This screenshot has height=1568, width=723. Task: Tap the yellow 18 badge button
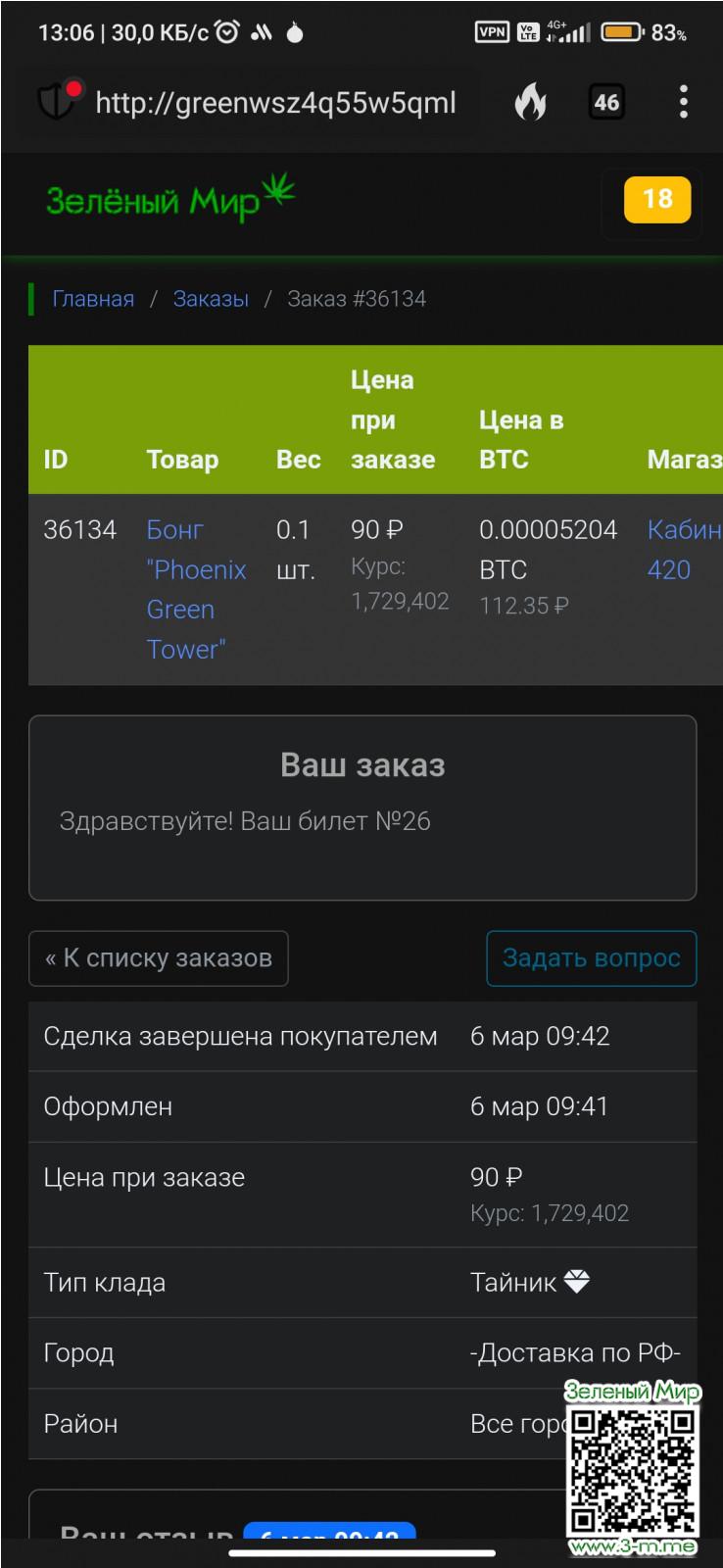657,200
